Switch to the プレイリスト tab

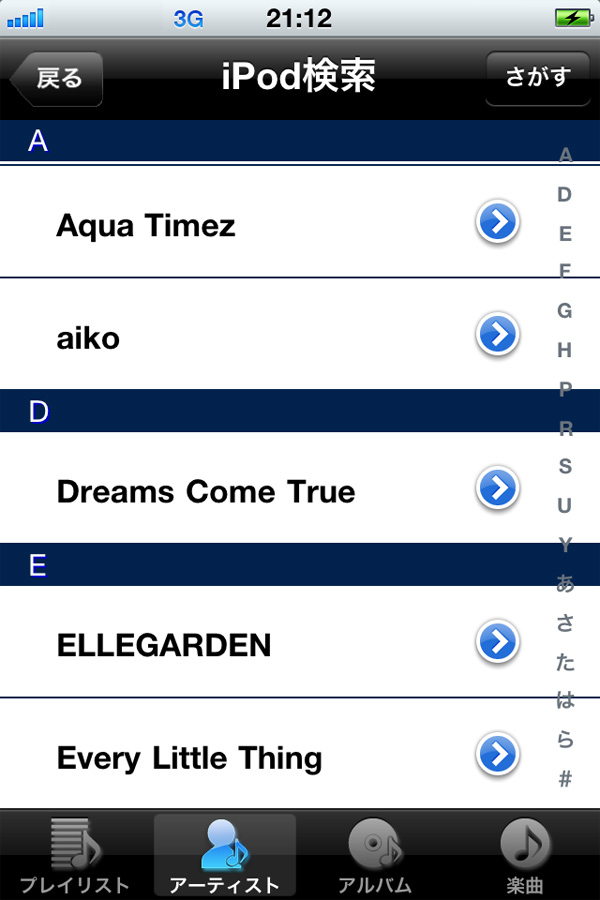coord(75,855)
